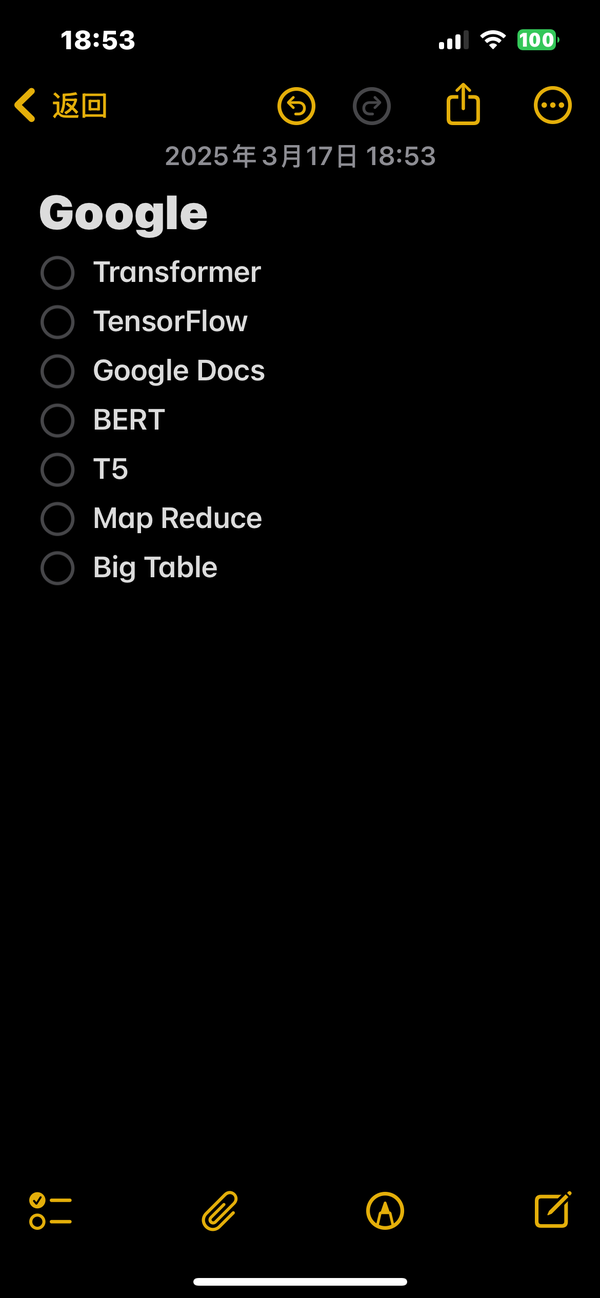Open the markup pen tool
Viewport: 600px width, 1298px height.
[x=385, y=1211]
